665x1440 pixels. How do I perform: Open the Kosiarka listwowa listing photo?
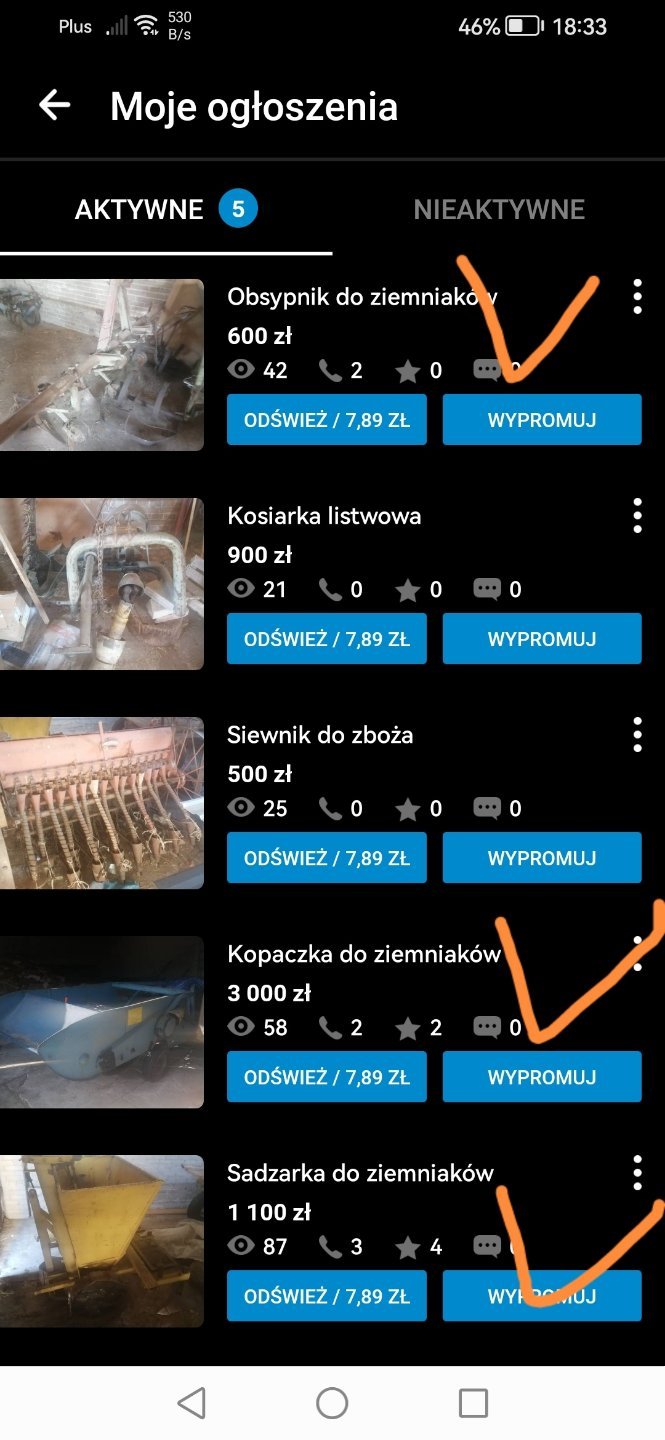point(101,584)
